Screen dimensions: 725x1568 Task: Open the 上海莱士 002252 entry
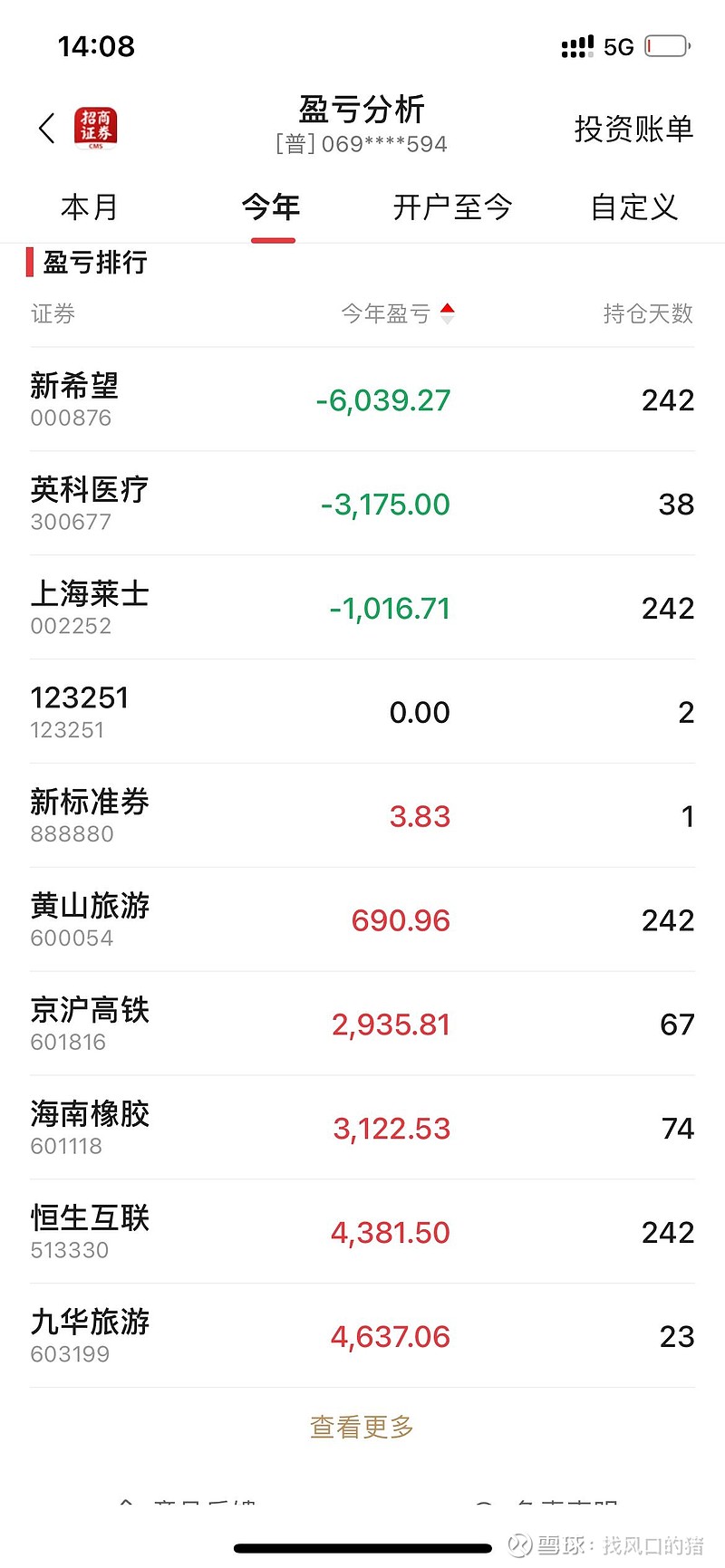(362, 608)
